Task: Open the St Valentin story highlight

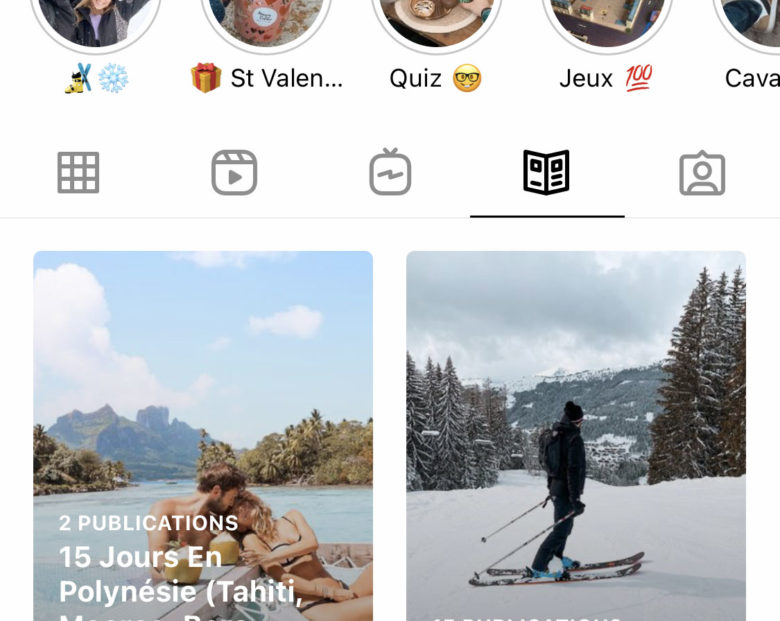Action: [x=266, y=20]
